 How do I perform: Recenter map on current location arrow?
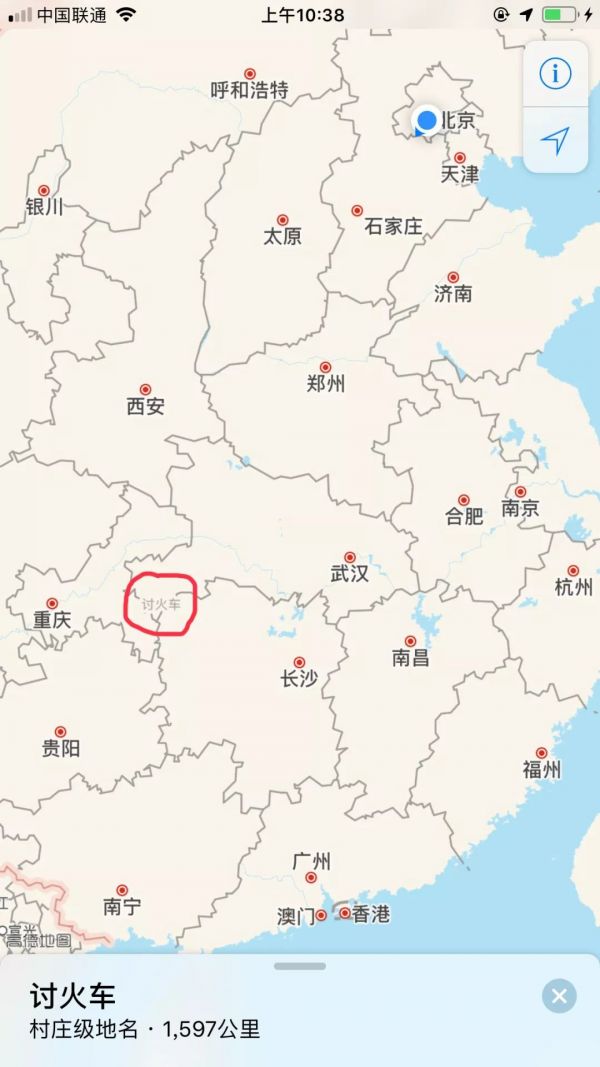coord(555,140)
